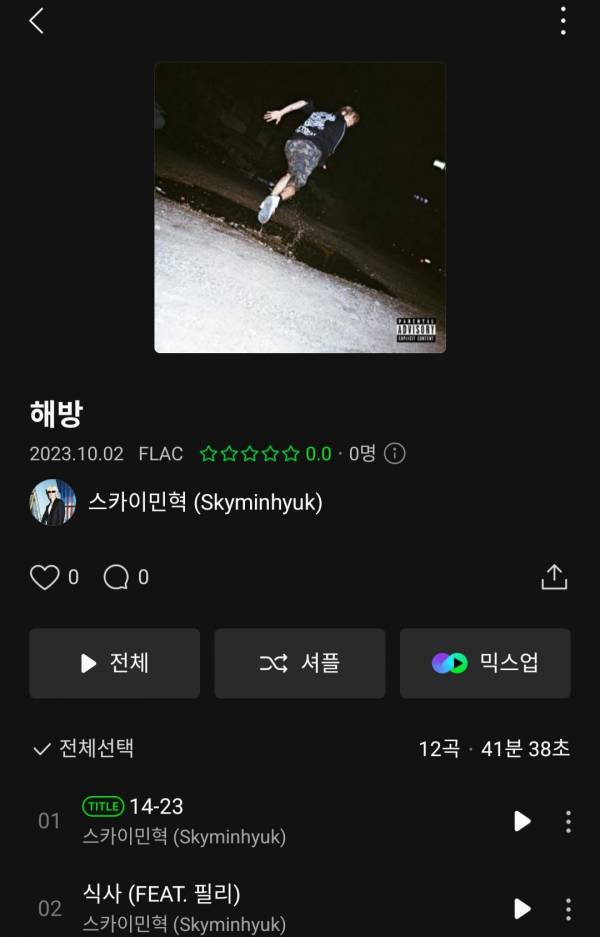Share this album

[554, 577]
